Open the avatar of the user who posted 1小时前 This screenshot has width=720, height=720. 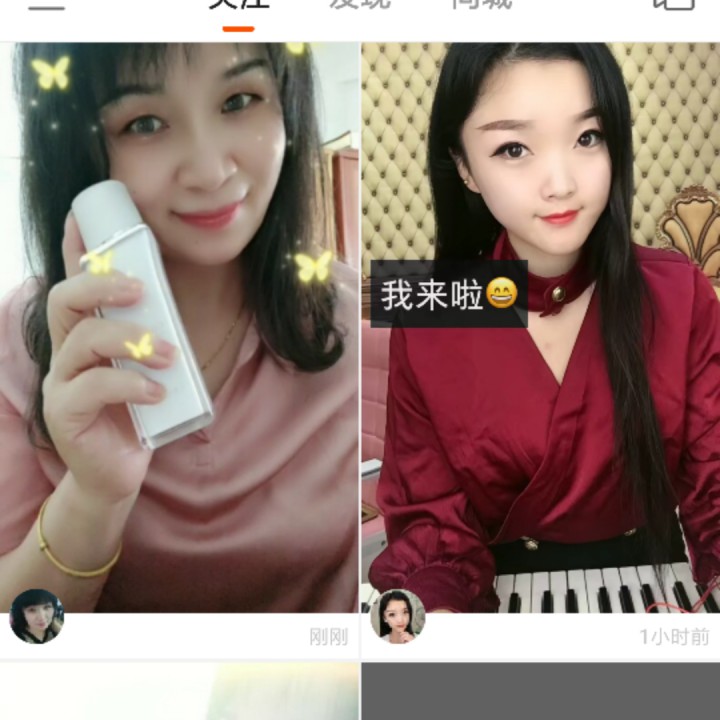click(397, 616)
